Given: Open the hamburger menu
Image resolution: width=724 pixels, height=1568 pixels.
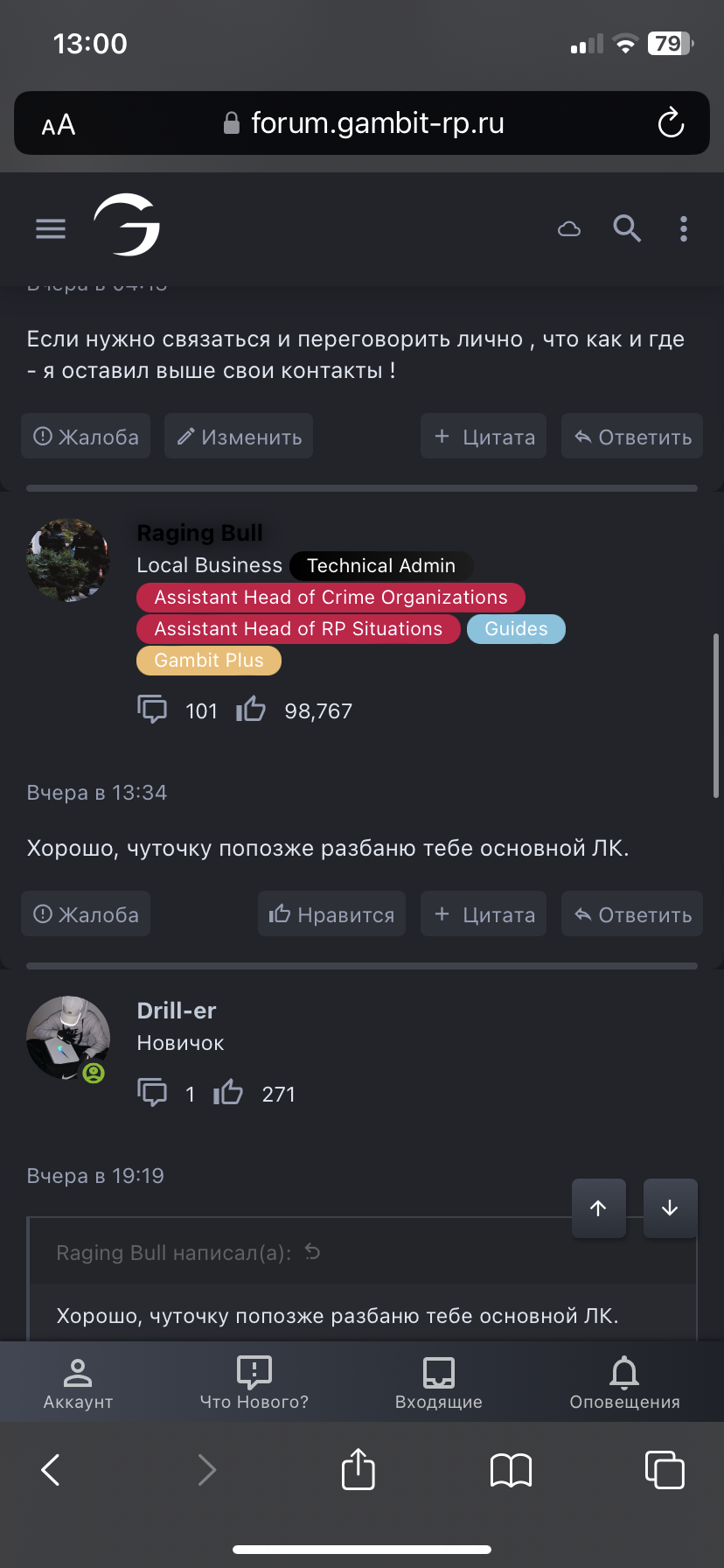Looking at the screenshot, I should point(51,228).
